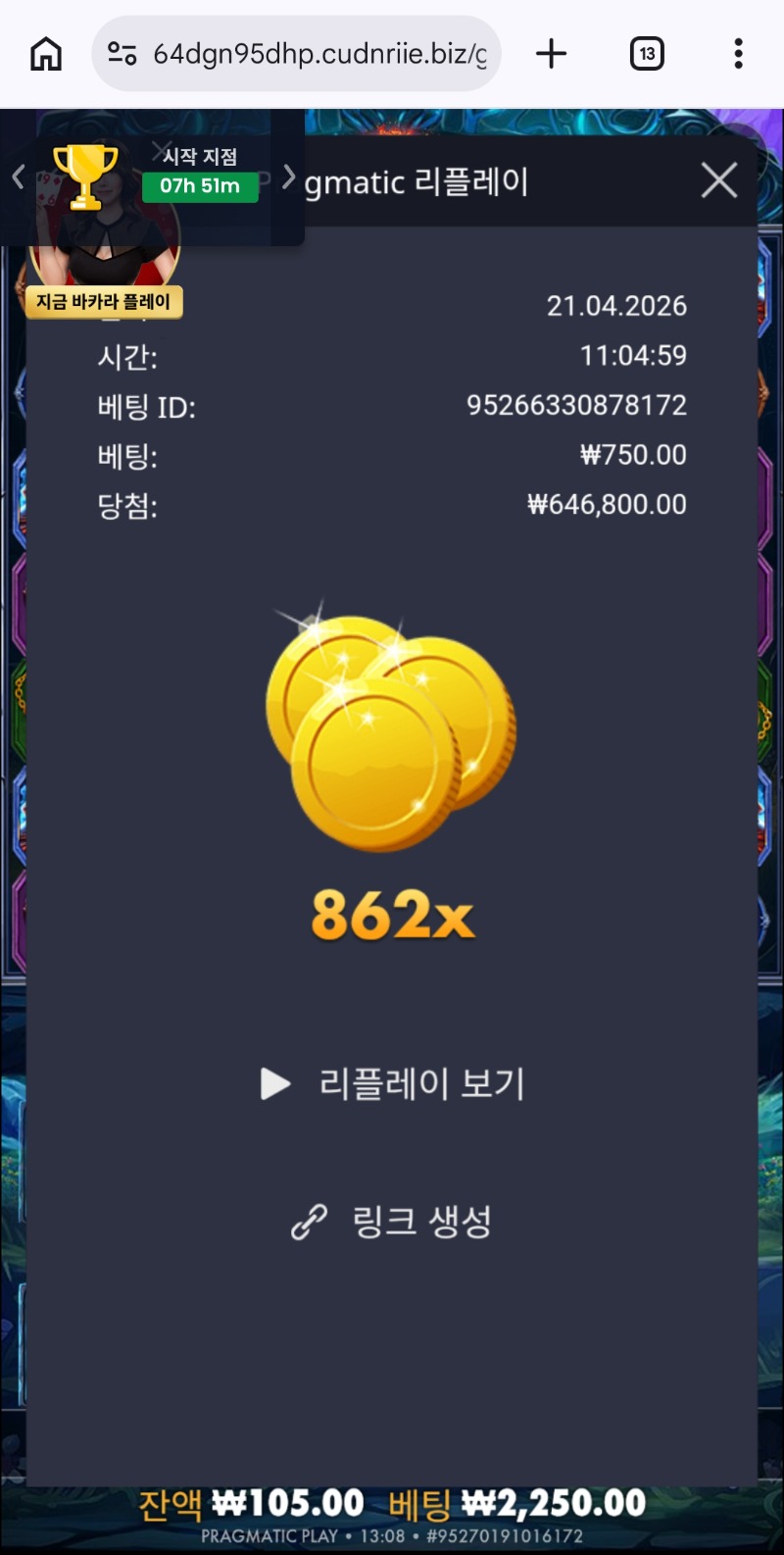784x1555 pixels.
Task: Open a new browser tab
Action: click(552, 54)
